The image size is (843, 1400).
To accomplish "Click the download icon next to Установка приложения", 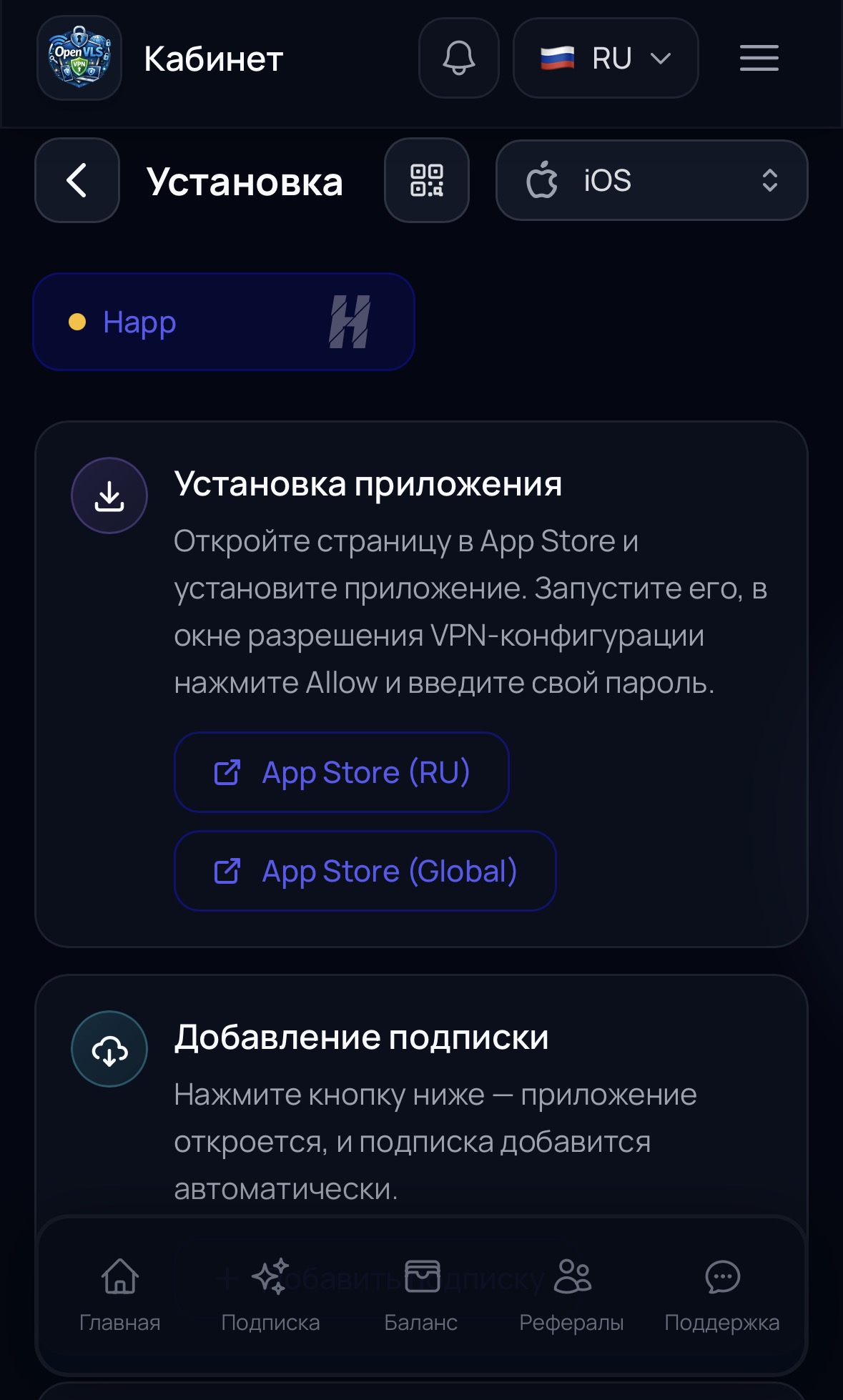I will [109, 495].
